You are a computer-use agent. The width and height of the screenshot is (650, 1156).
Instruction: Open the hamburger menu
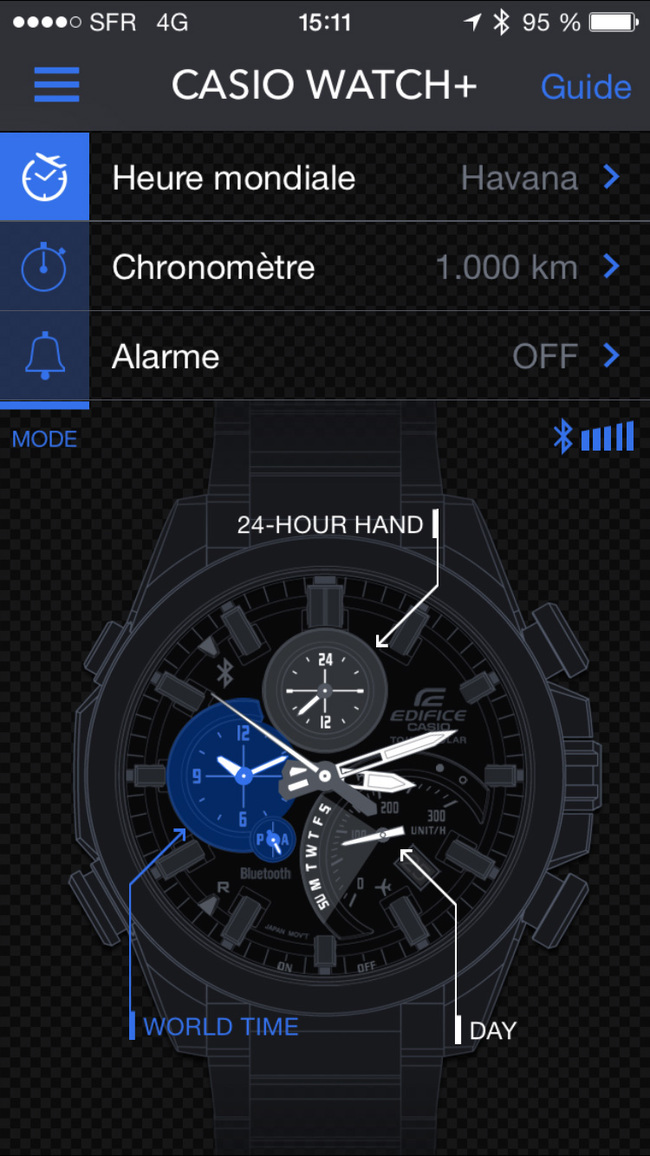pyautogui.click(x=57, y=86)
